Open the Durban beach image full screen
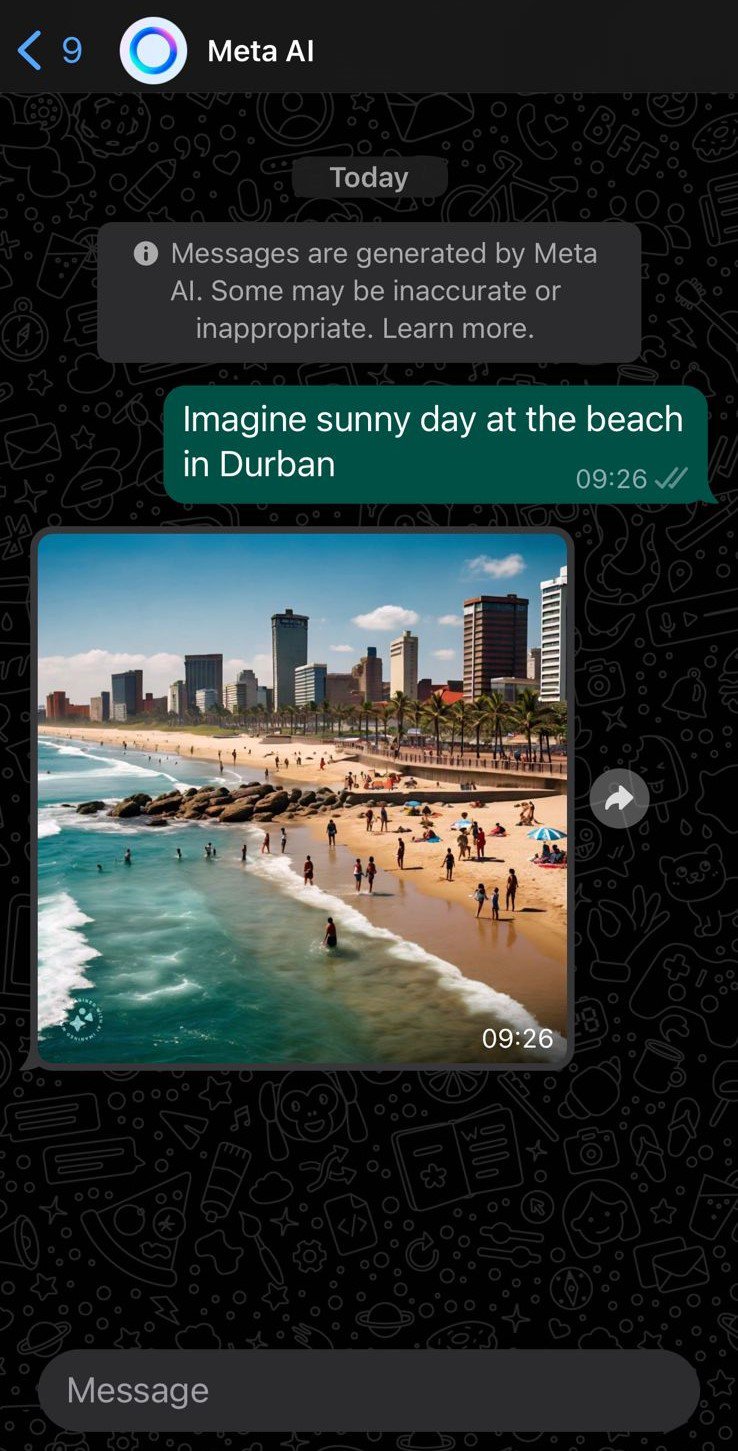Image resolution: width=738 pixels, height=1451 pixels. [x=302, y=798]
